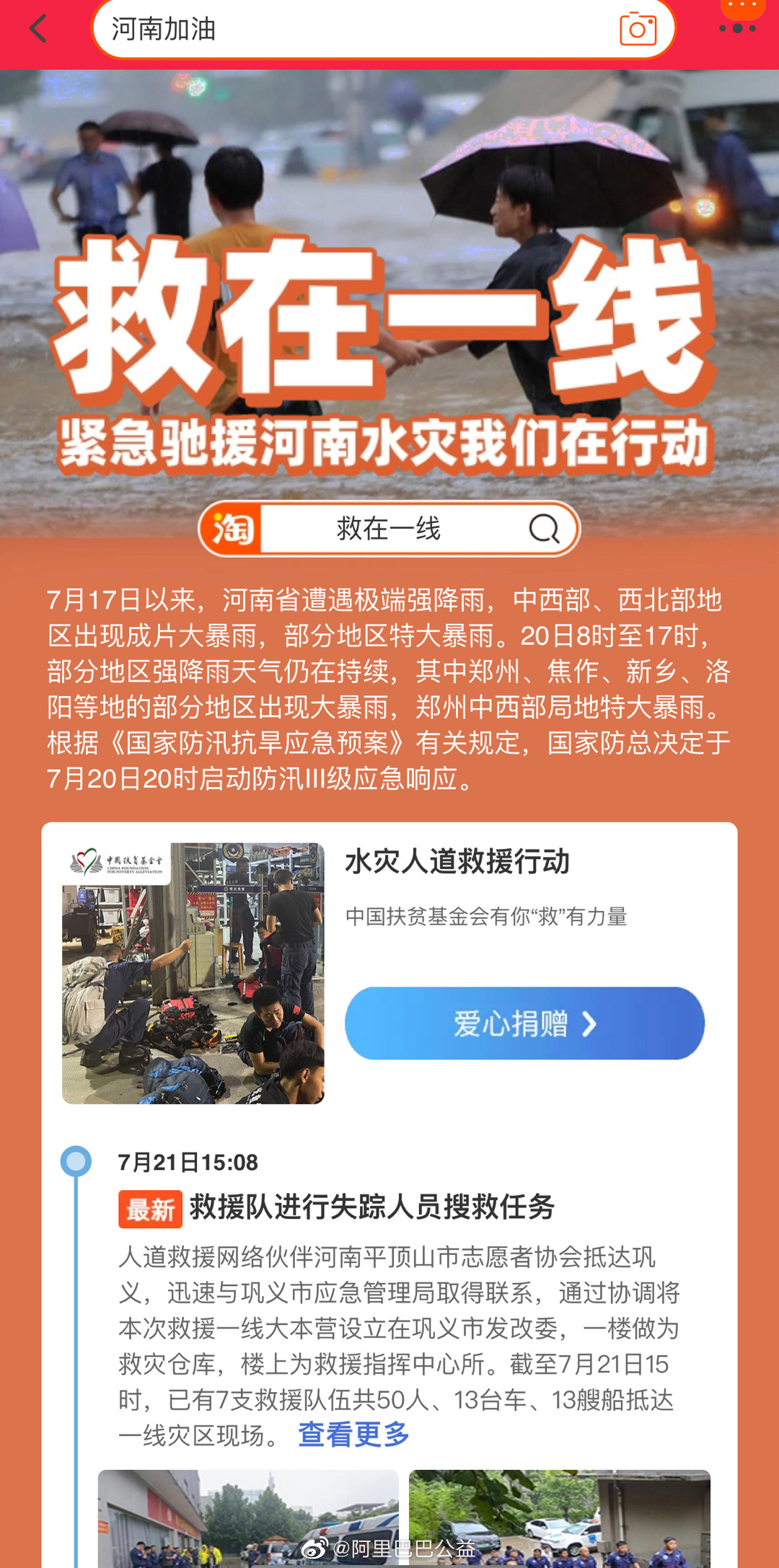Image resolution: width=779 pixels, height=1568 pixels.
Task: Tap the 爱心捐赠 donate button
Action: click(524, 1023)
